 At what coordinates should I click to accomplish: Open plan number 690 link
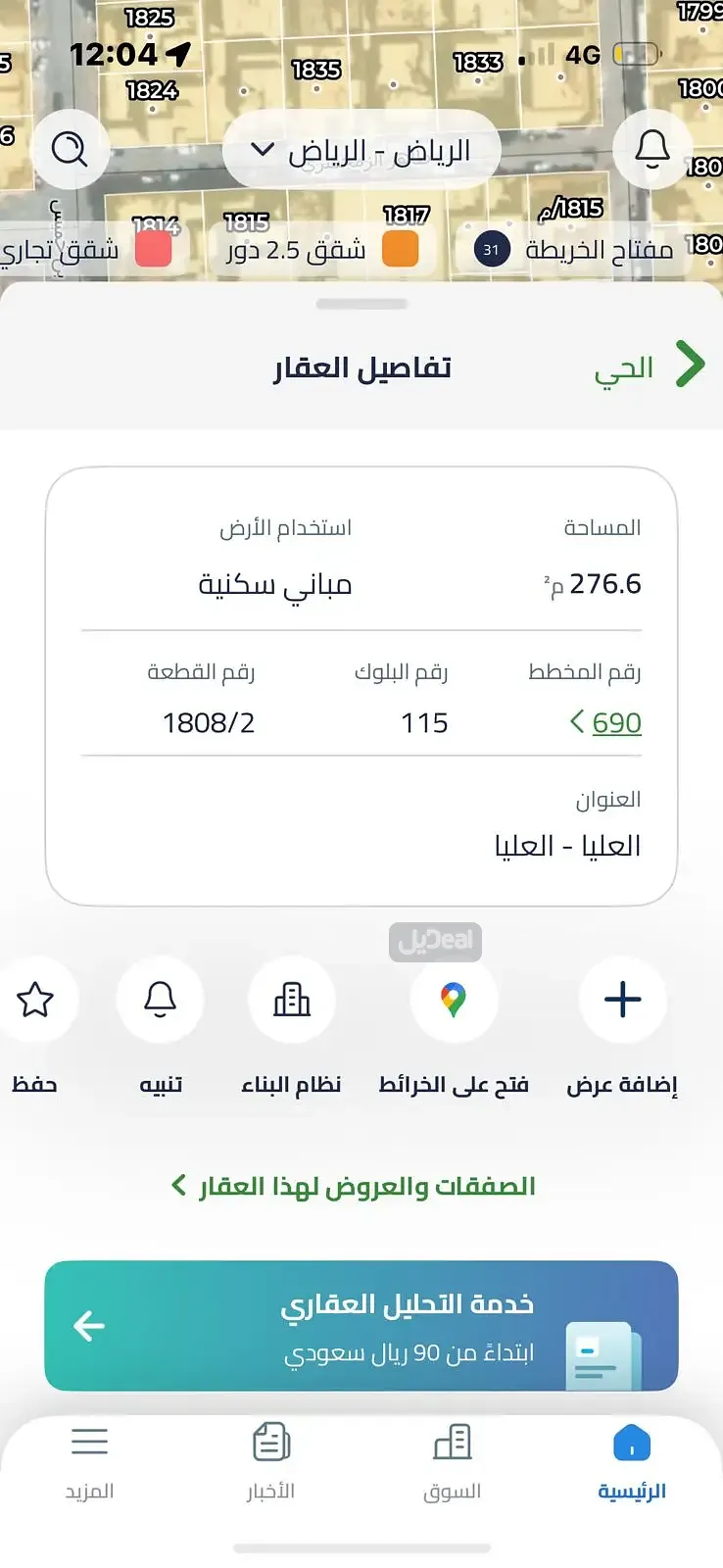pyautogui.click(x=606, y=723)
